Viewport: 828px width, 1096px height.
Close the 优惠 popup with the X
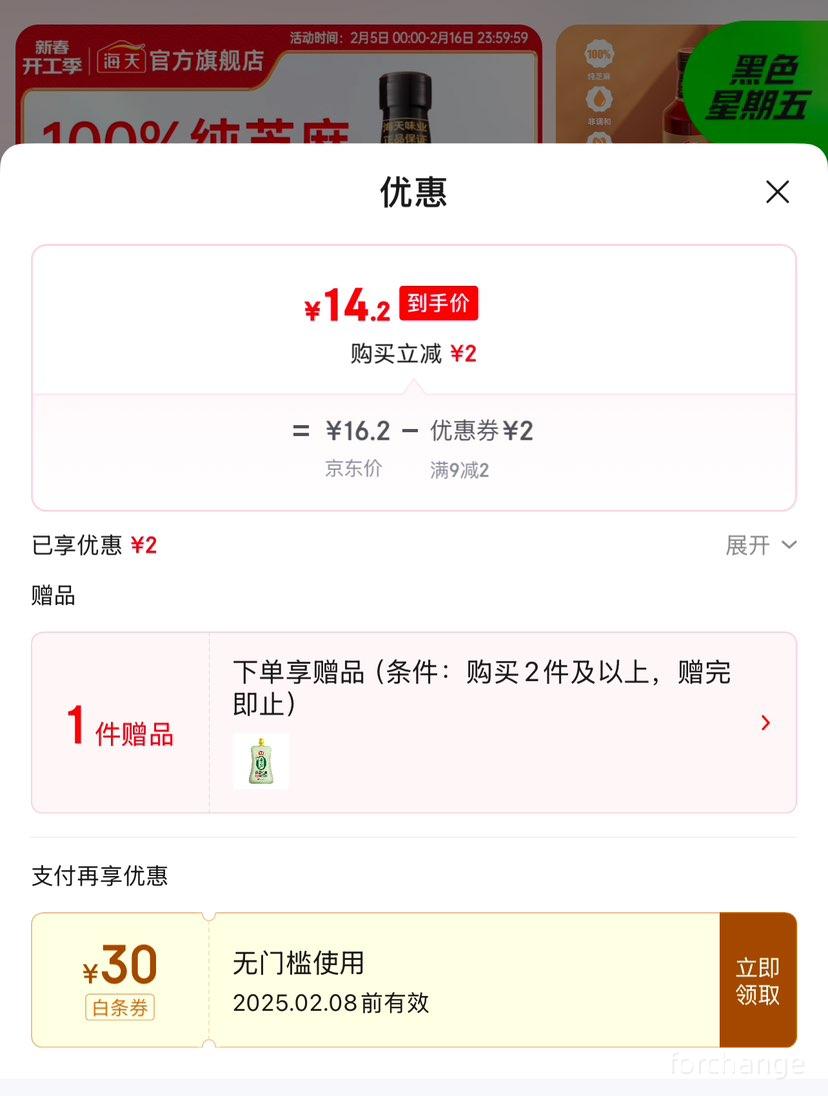(x=777, y=191)
